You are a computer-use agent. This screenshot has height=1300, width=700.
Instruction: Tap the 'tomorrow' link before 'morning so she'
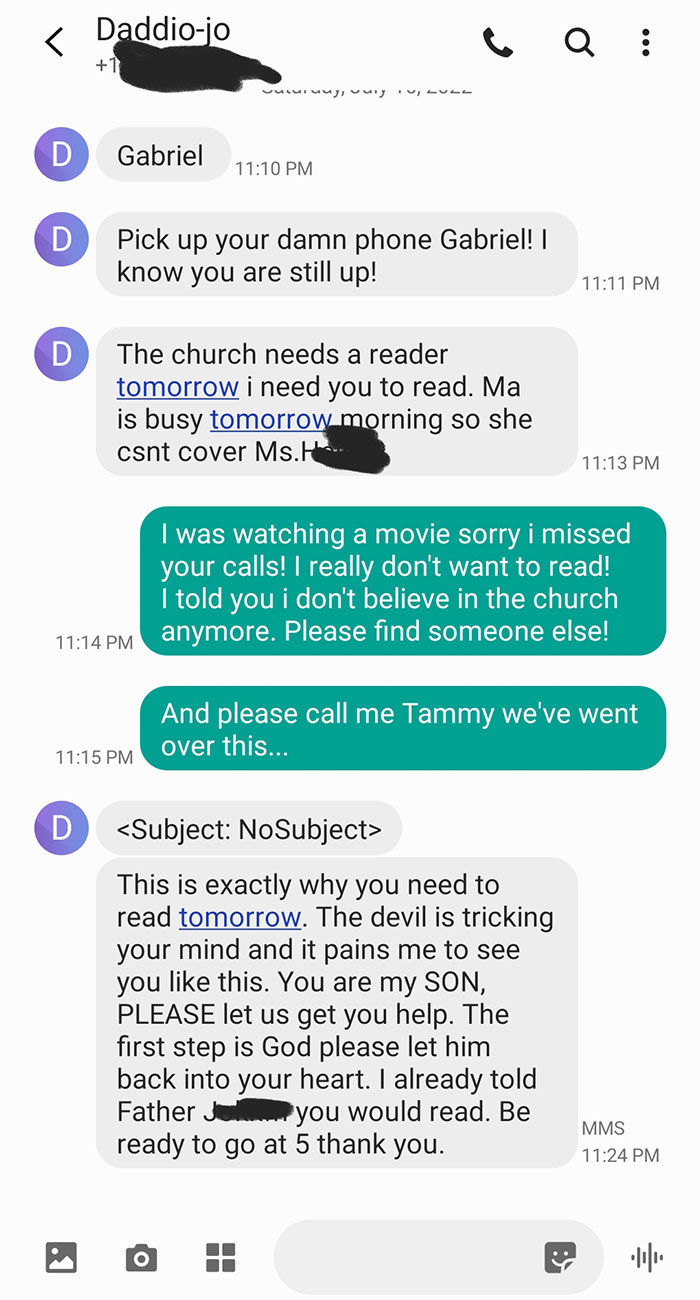271,419
